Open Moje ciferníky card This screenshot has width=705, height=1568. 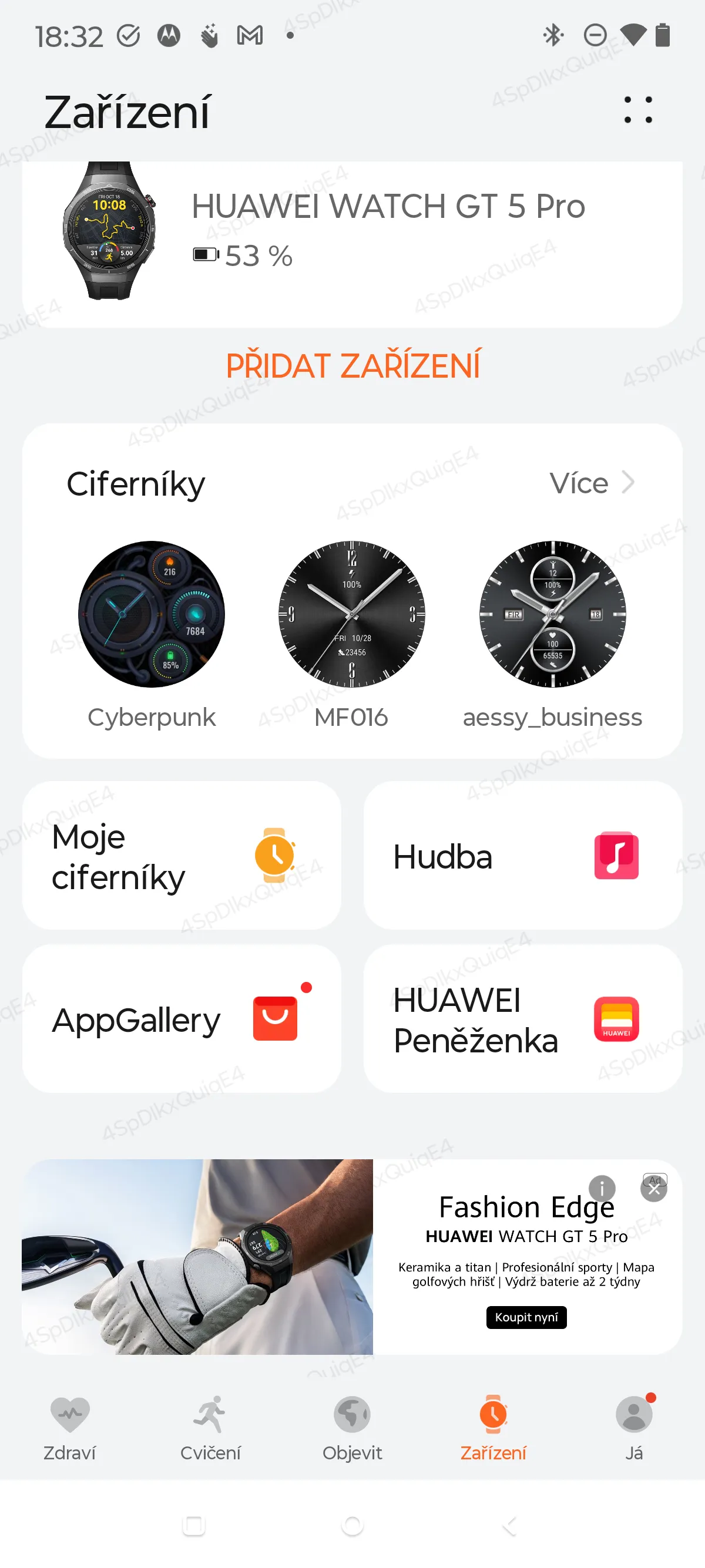tap(182, 856)
